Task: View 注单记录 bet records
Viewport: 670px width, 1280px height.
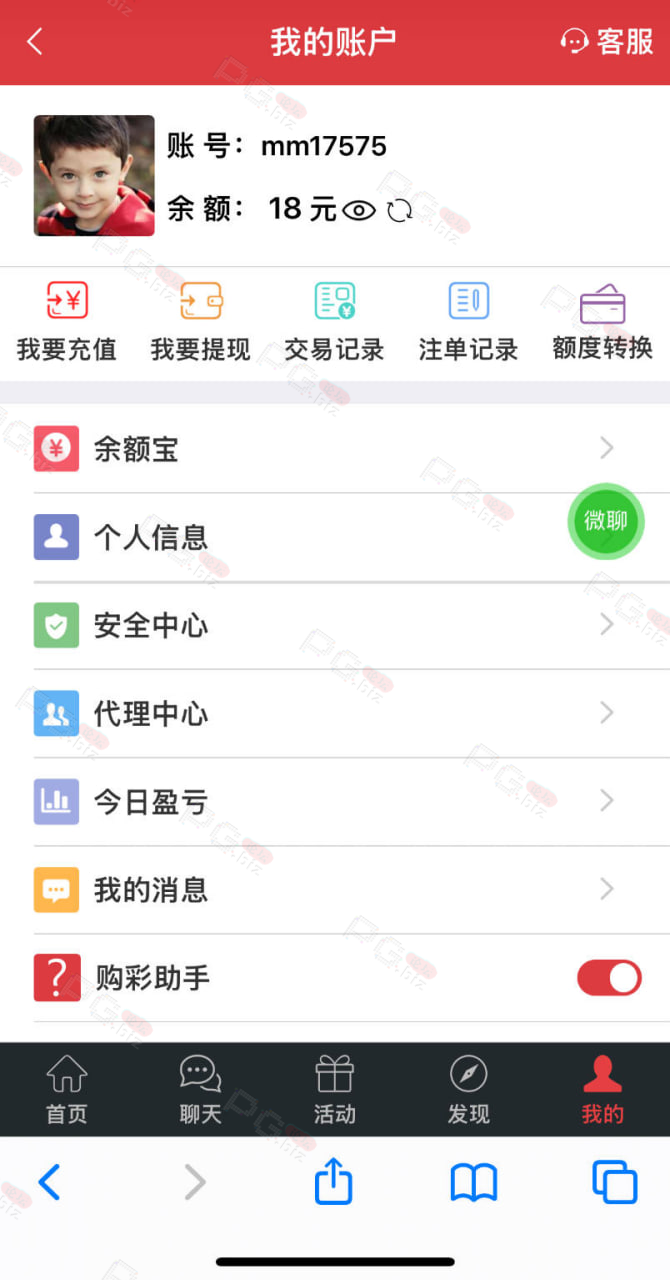Action: click(469, 321)
